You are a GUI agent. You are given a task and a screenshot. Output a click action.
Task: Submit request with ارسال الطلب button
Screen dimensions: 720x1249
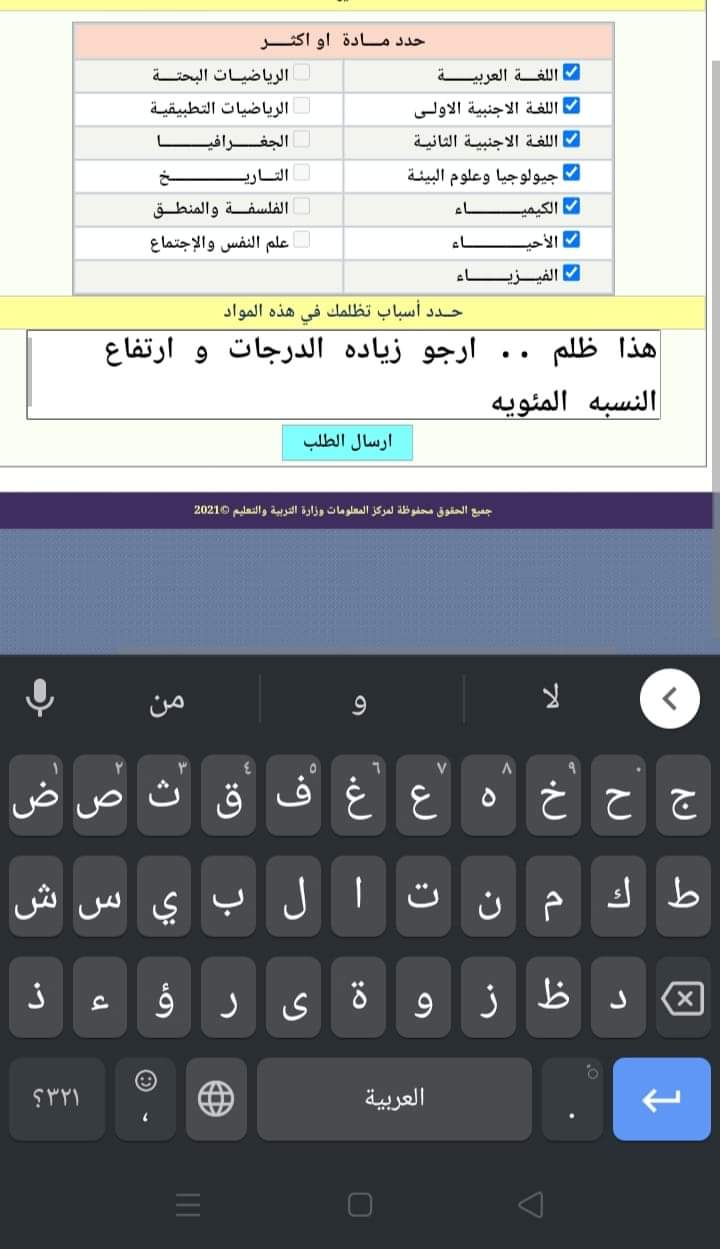click(x=347, y=442)
